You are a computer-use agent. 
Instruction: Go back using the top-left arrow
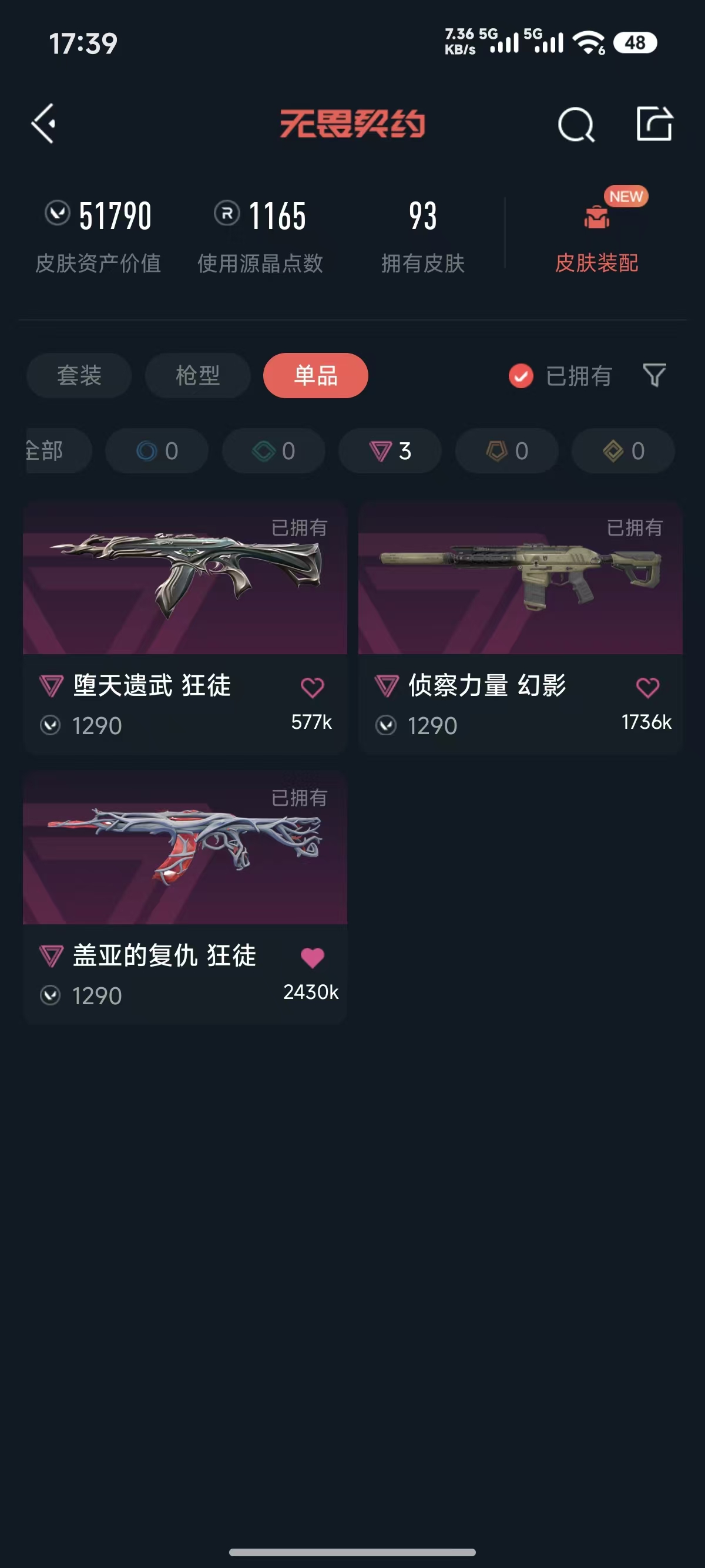44,123
